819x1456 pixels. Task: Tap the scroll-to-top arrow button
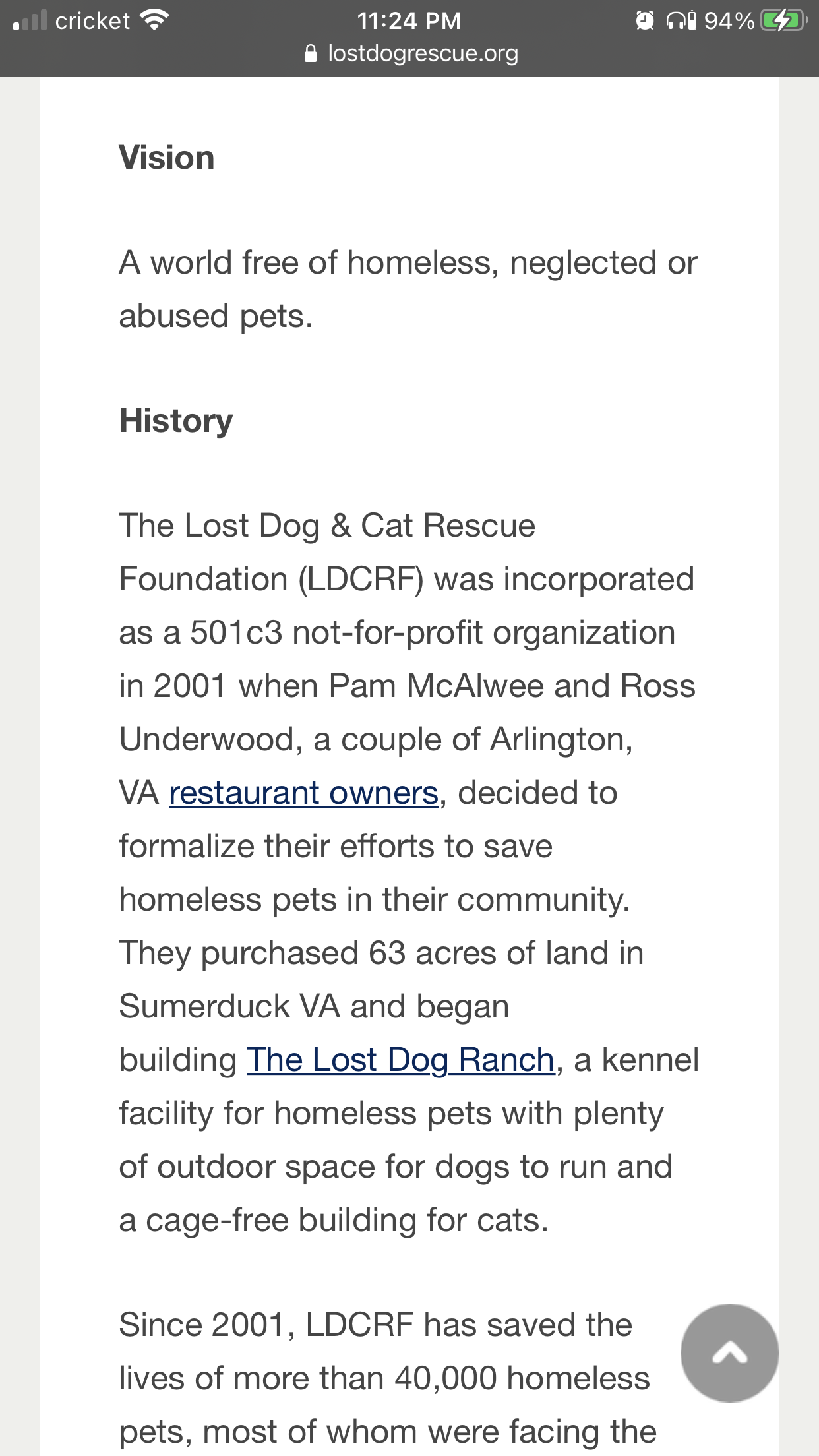(729, 1352)
